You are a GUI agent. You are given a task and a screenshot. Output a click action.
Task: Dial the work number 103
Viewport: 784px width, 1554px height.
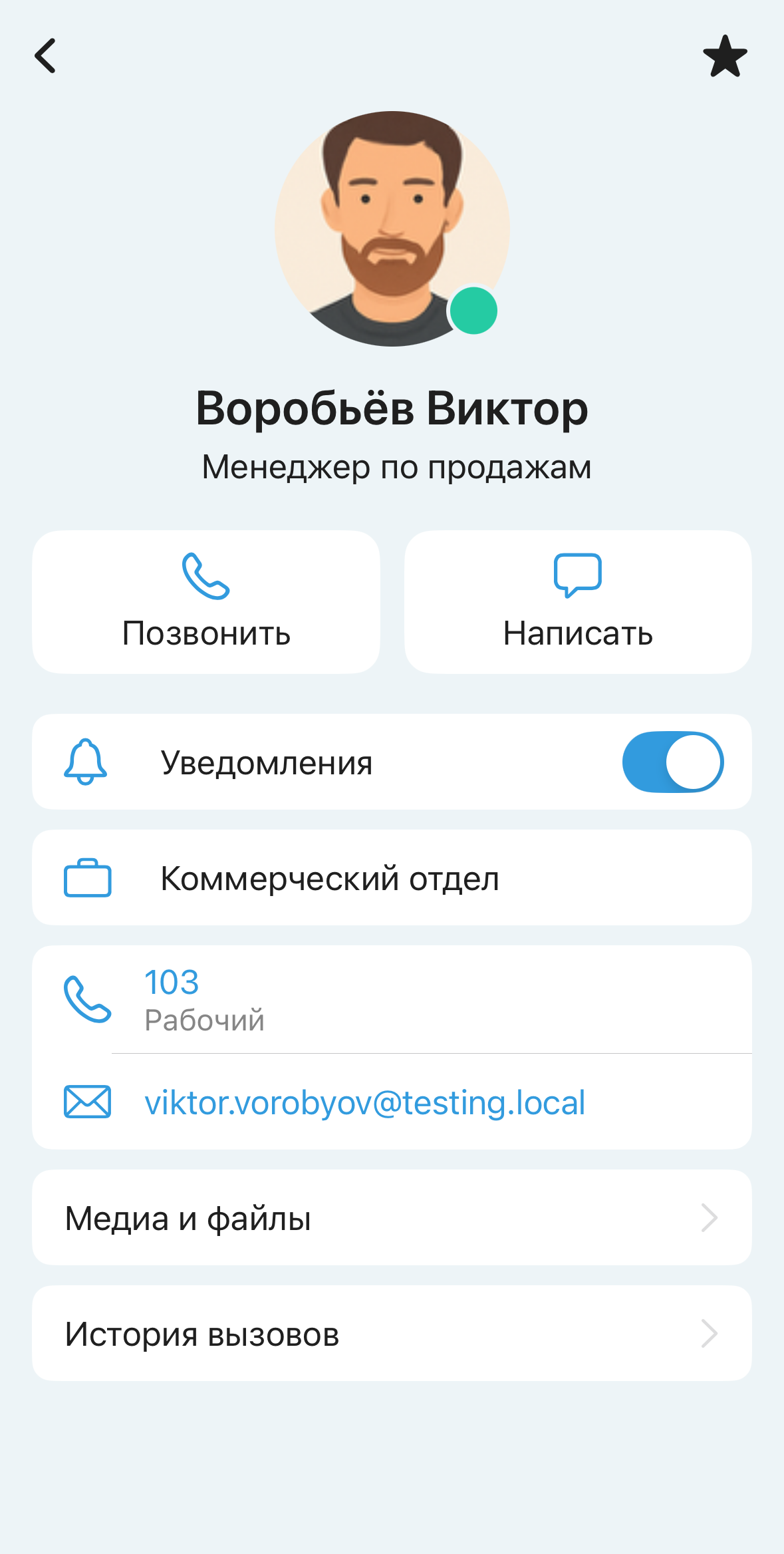pyautogui.click(x=172, y=983)
